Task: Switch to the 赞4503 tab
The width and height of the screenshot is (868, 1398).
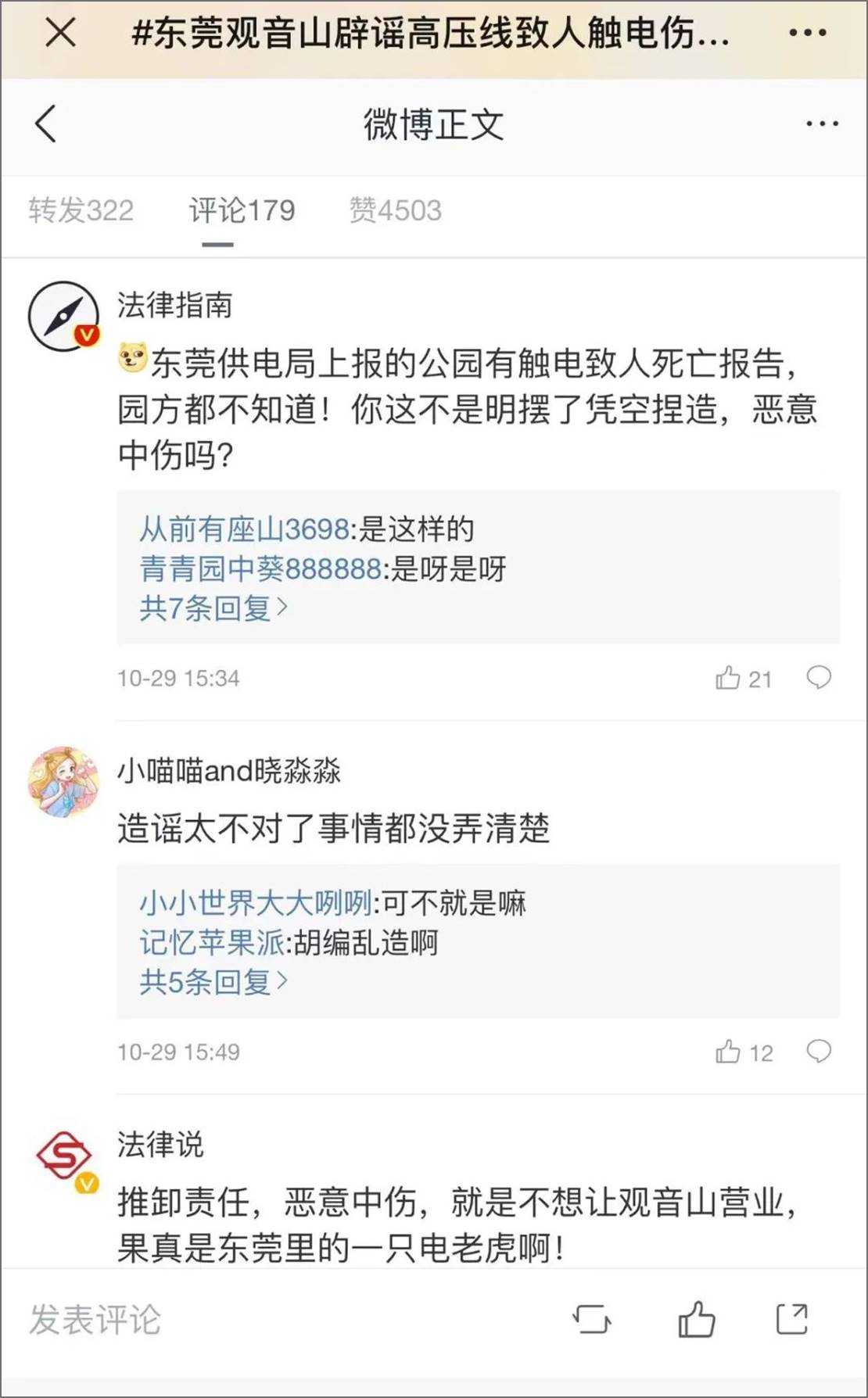Action: tap(395, 210)
